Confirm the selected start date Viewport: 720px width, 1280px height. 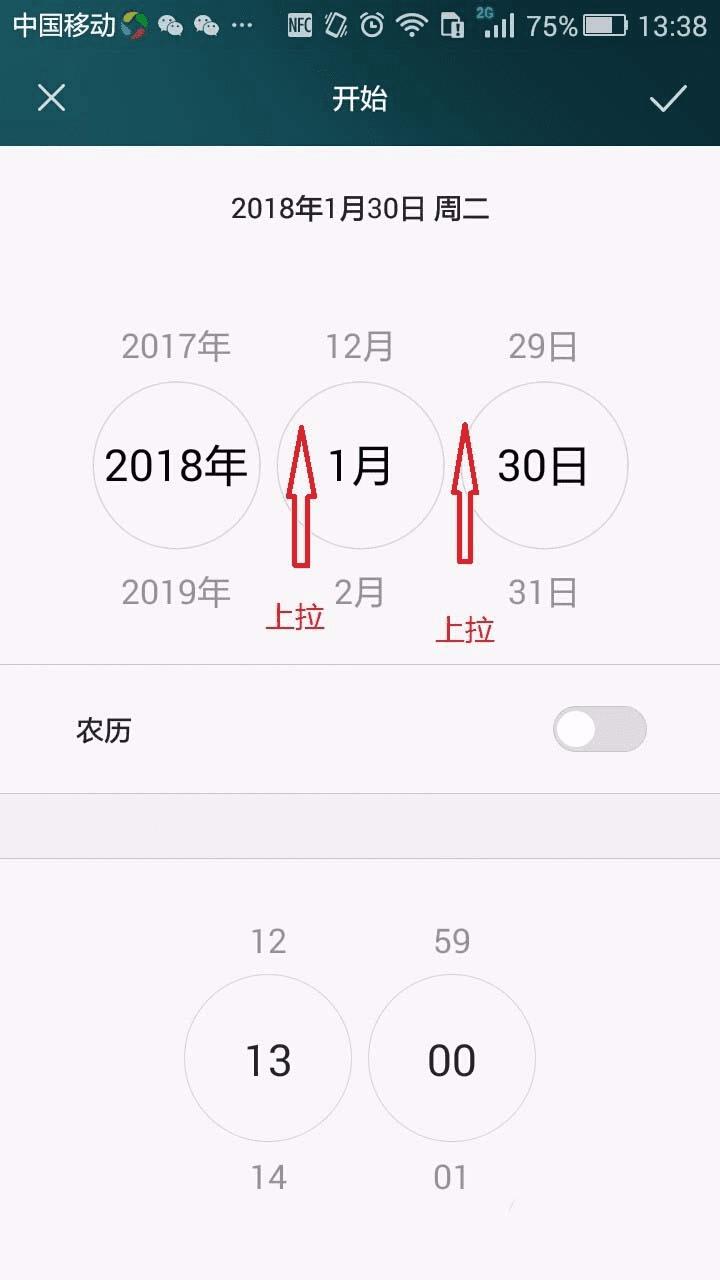point(668,98)
